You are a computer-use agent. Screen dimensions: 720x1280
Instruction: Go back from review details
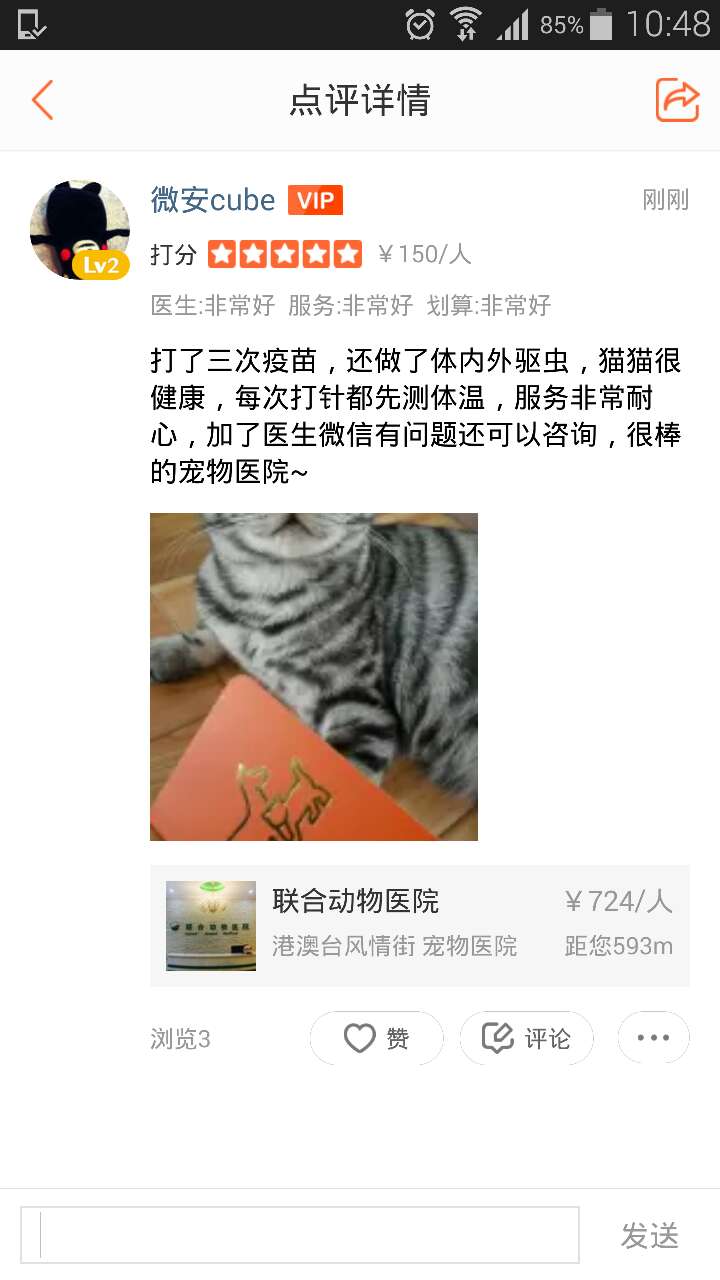point(42,101)
